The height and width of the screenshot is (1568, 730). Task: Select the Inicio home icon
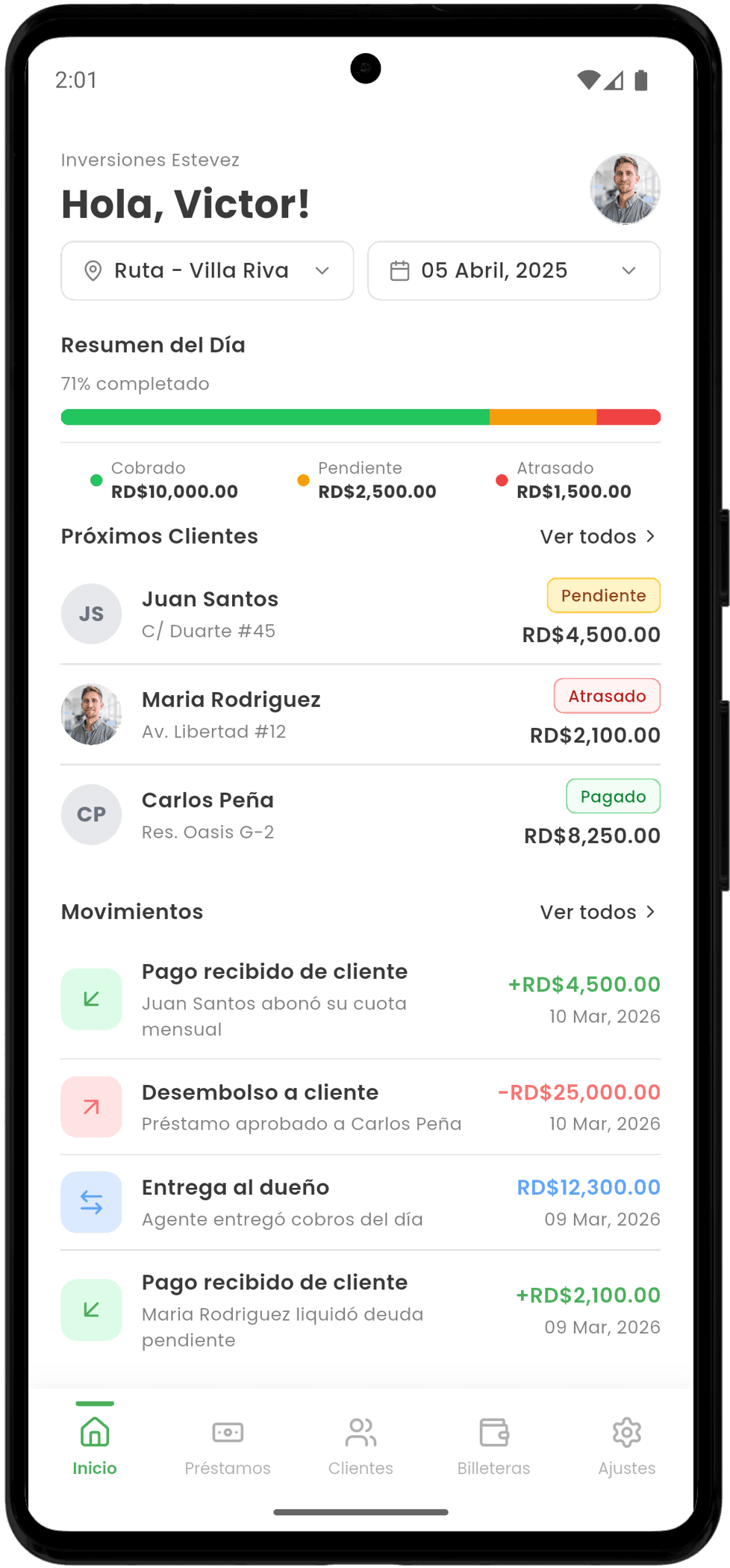[94, 1431]
